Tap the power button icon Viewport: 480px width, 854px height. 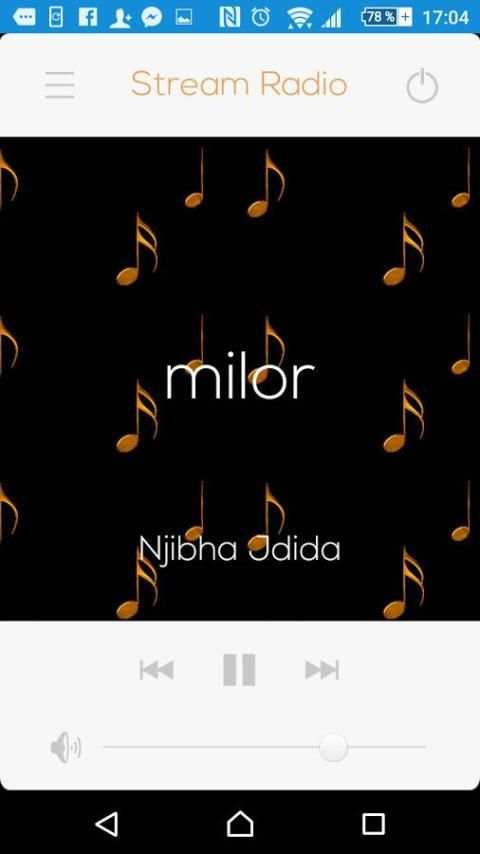click(x=422, y=86)
